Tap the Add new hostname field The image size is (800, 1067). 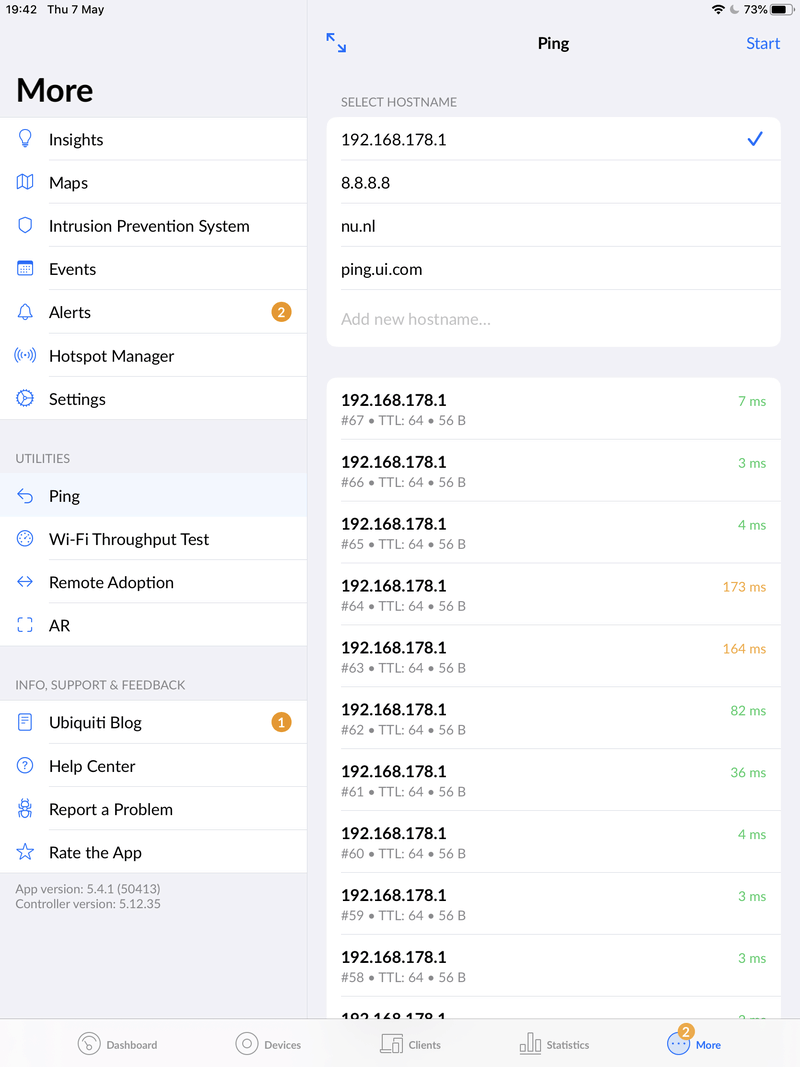coord(553,319)
